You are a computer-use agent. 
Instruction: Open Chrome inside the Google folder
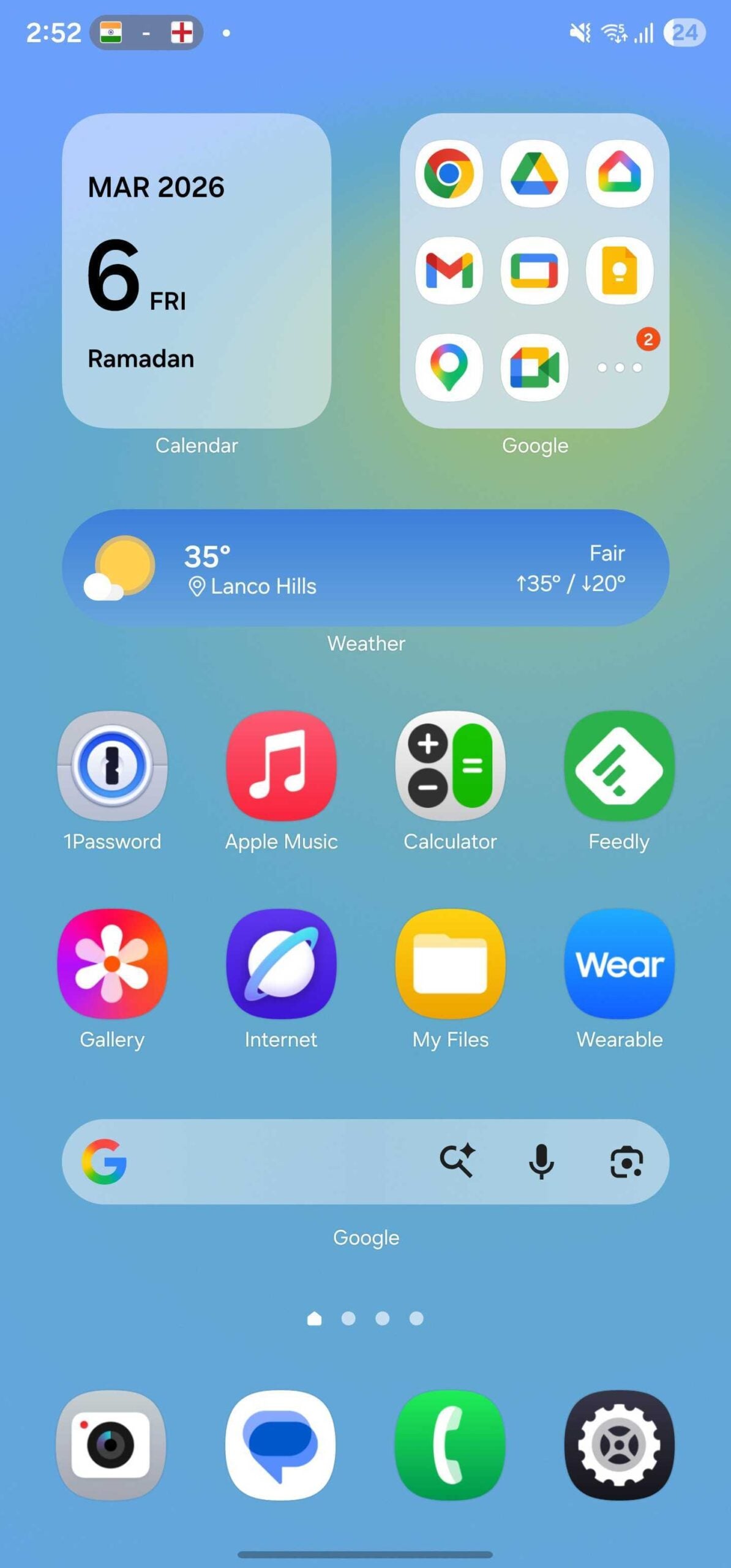click(x=448, y=175)
